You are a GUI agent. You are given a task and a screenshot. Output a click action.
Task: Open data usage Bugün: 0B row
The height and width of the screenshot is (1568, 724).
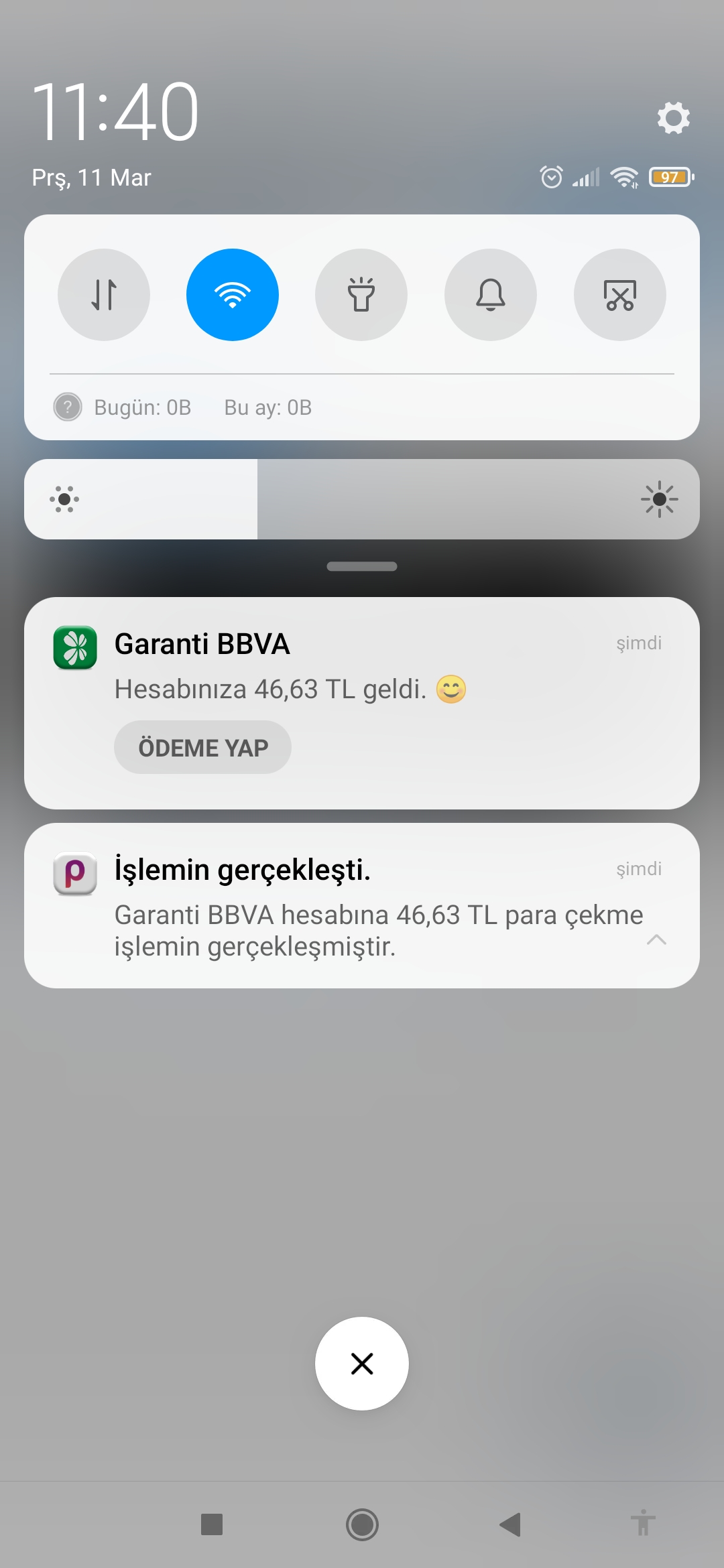(142, 407)
